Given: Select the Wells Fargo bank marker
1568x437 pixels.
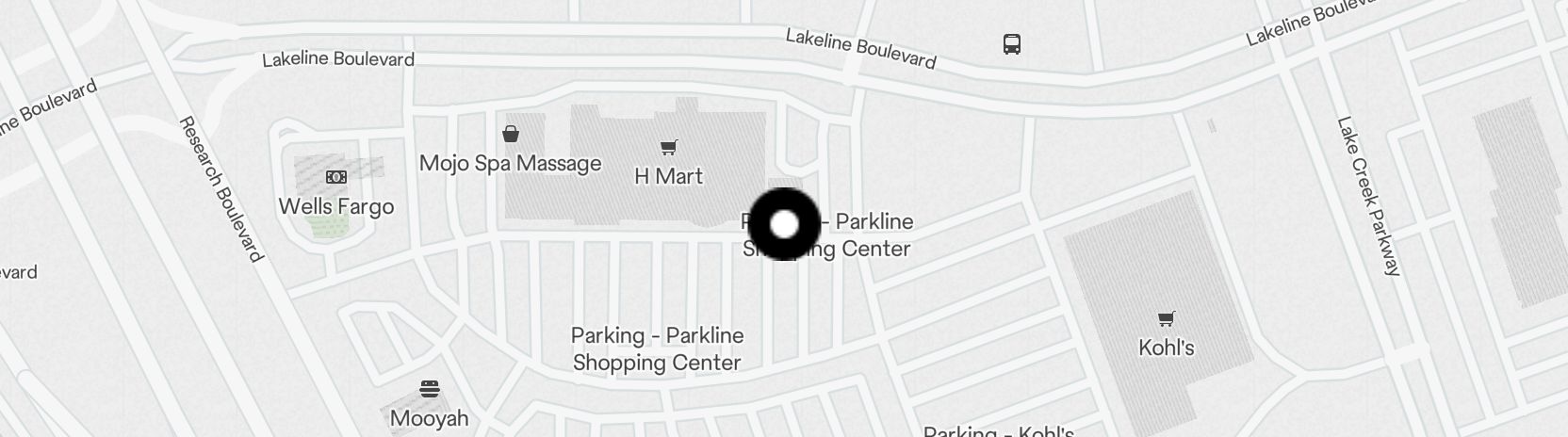Looking at the screenshot, I should coord(336,177).
